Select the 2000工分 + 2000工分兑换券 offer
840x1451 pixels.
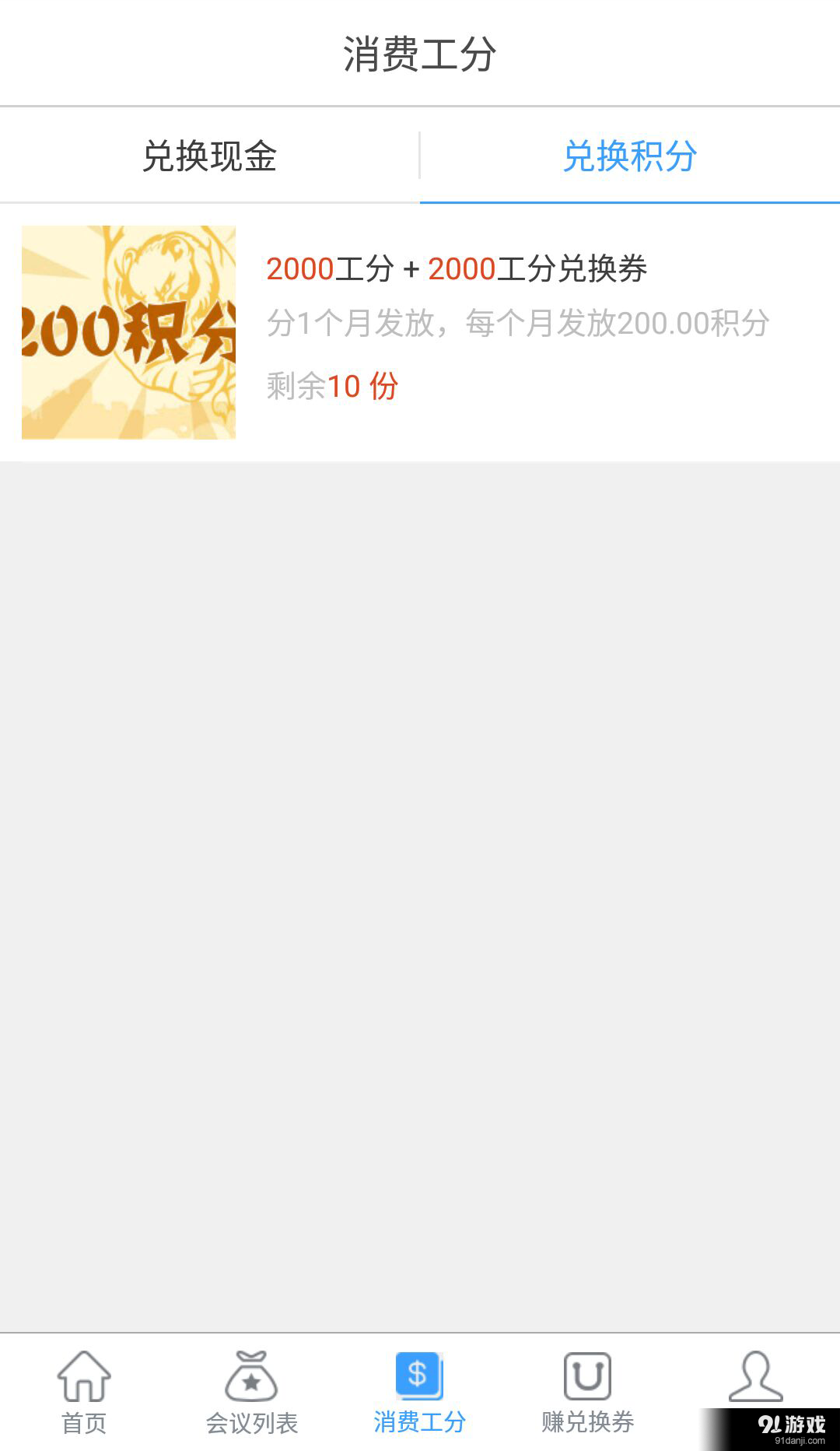tap(459, 268)
